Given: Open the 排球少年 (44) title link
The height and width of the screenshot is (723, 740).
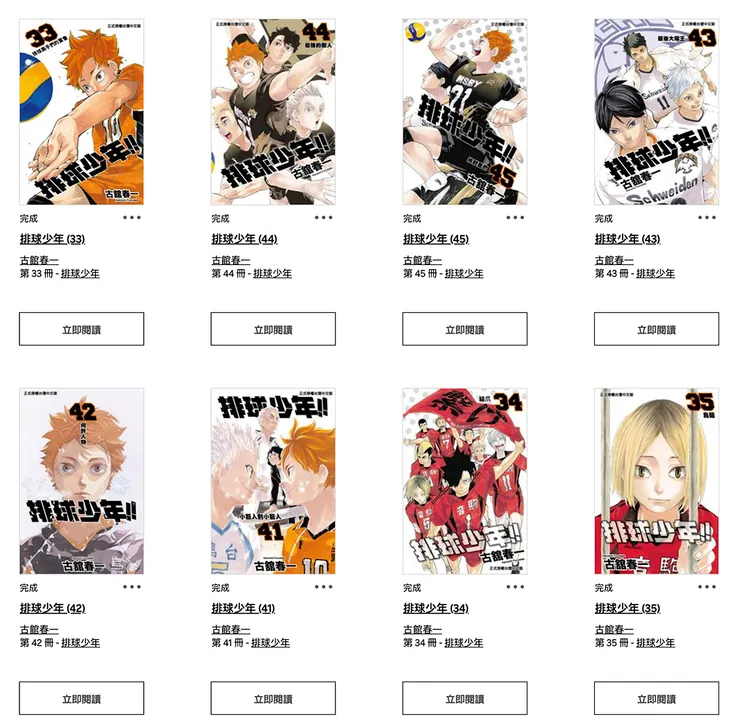Looking at the screenshot, I should pos(244,239).
